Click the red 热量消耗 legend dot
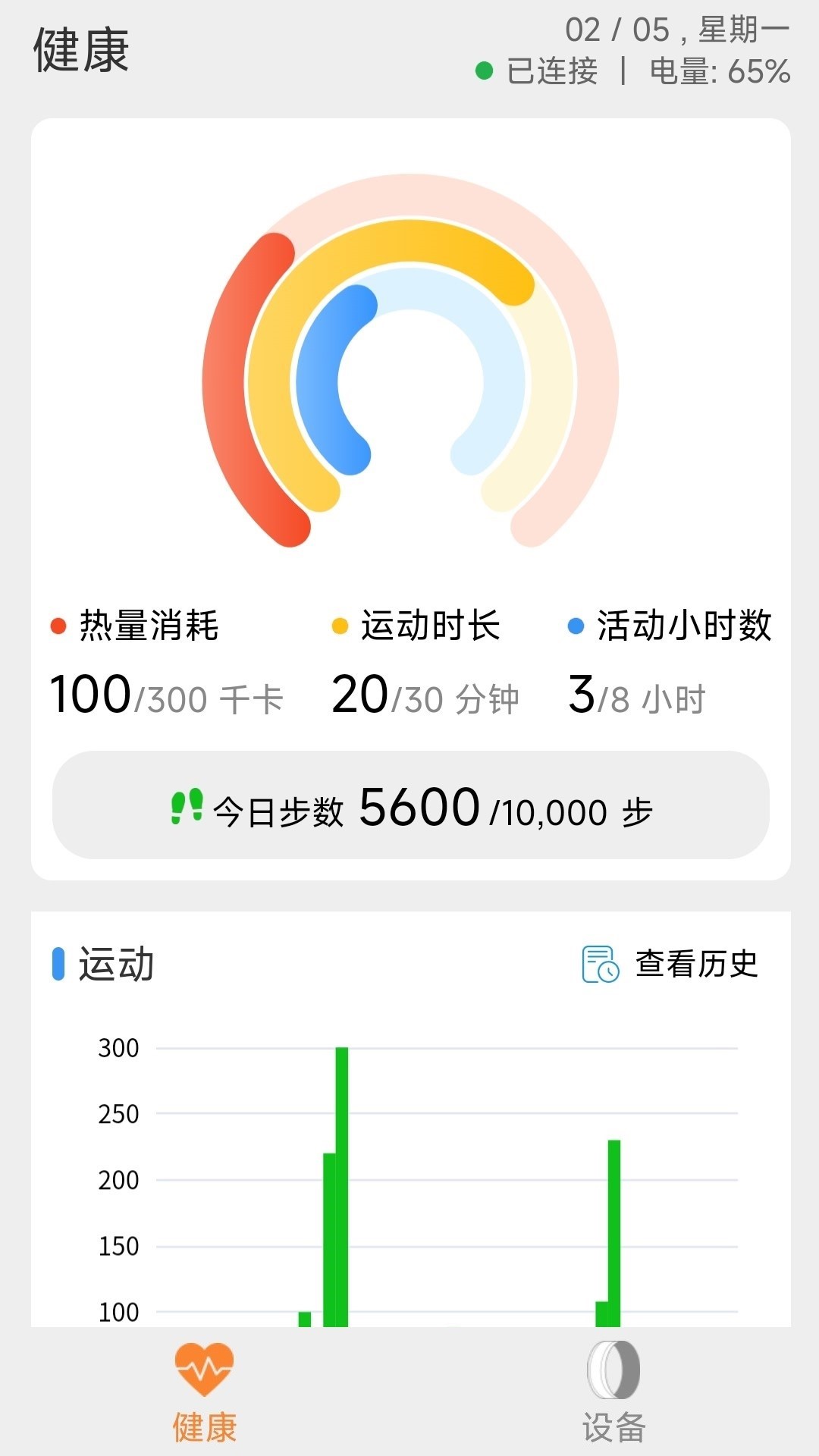 pyautogui.click(x=58, y=626)
